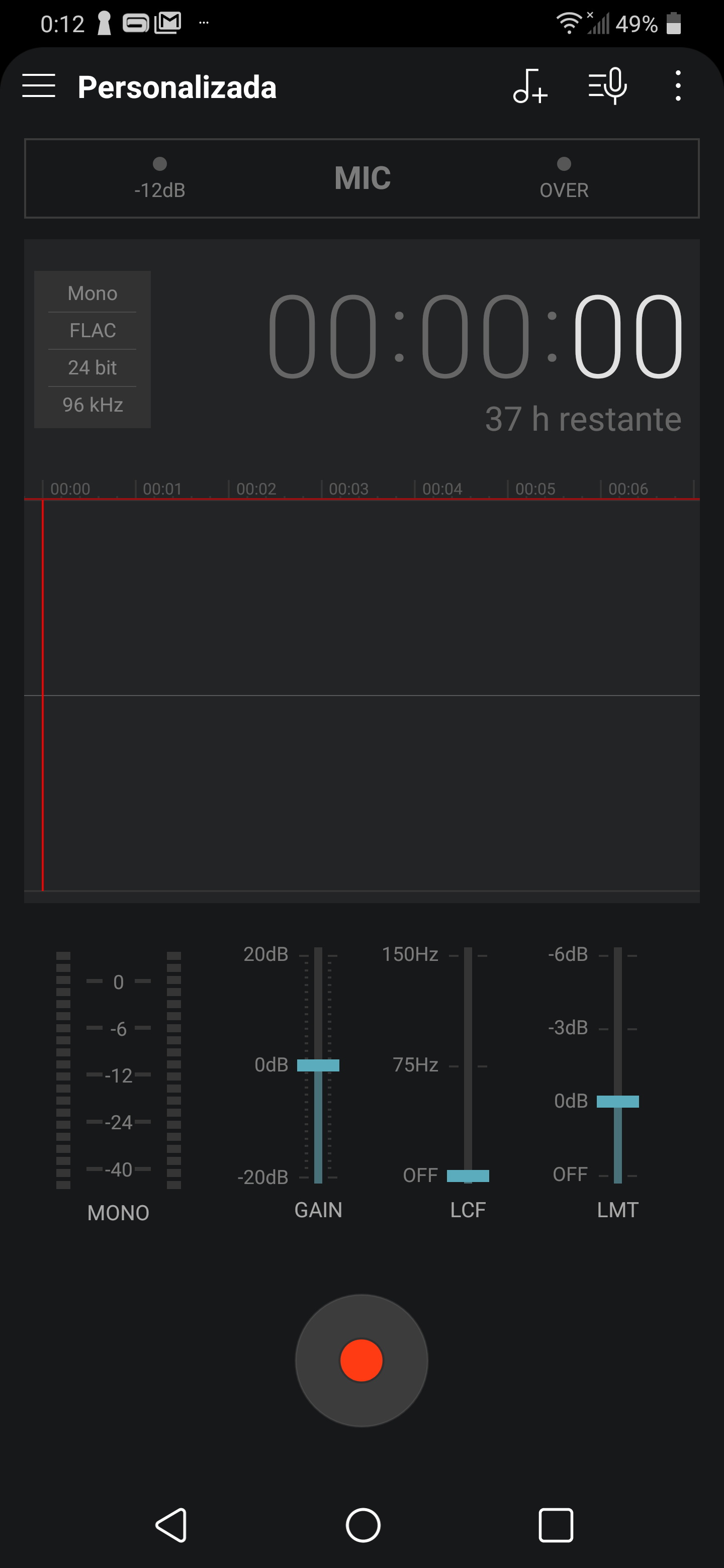724x1568 pixels.
Task: Start recording with the red button
Action: (x=361, y=1360)
